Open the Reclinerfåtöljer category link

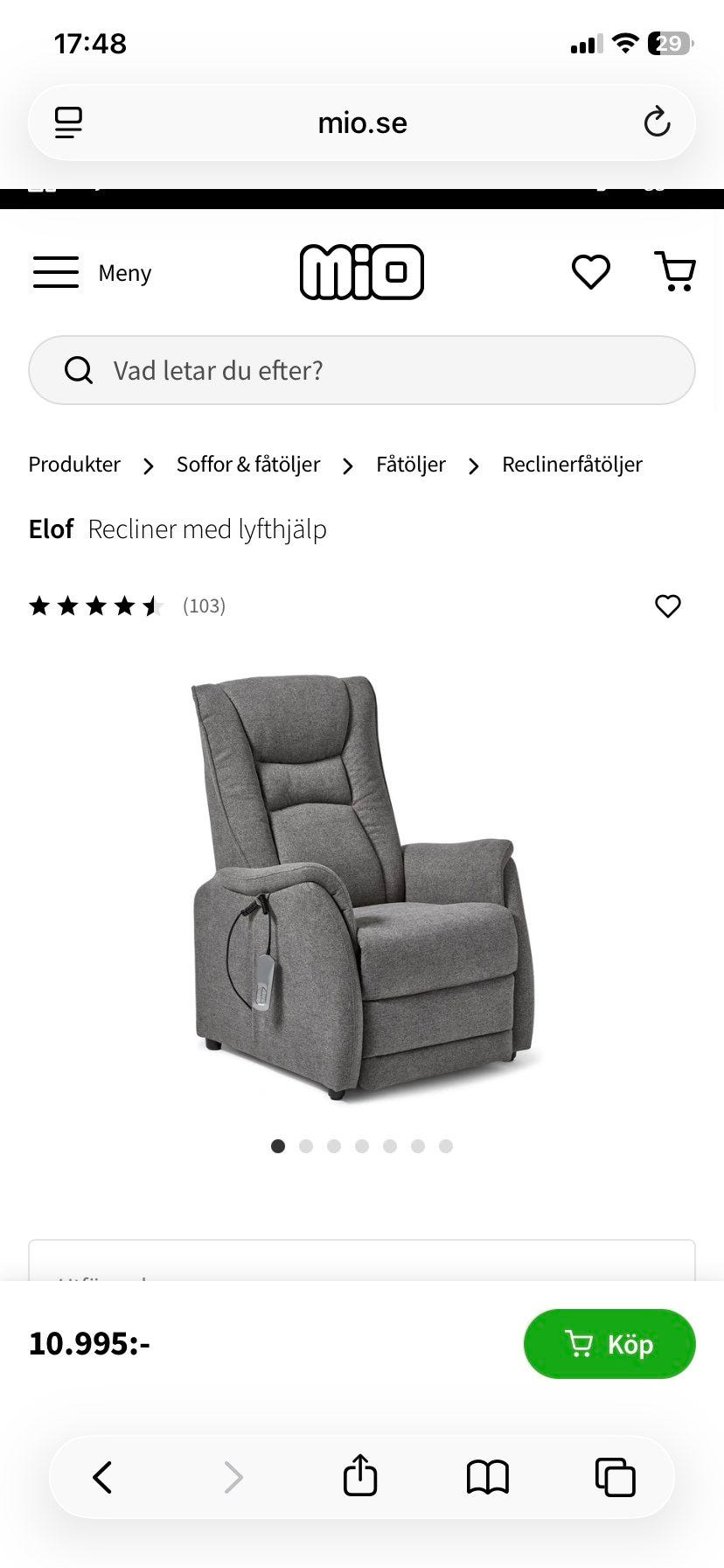point(572,465)
